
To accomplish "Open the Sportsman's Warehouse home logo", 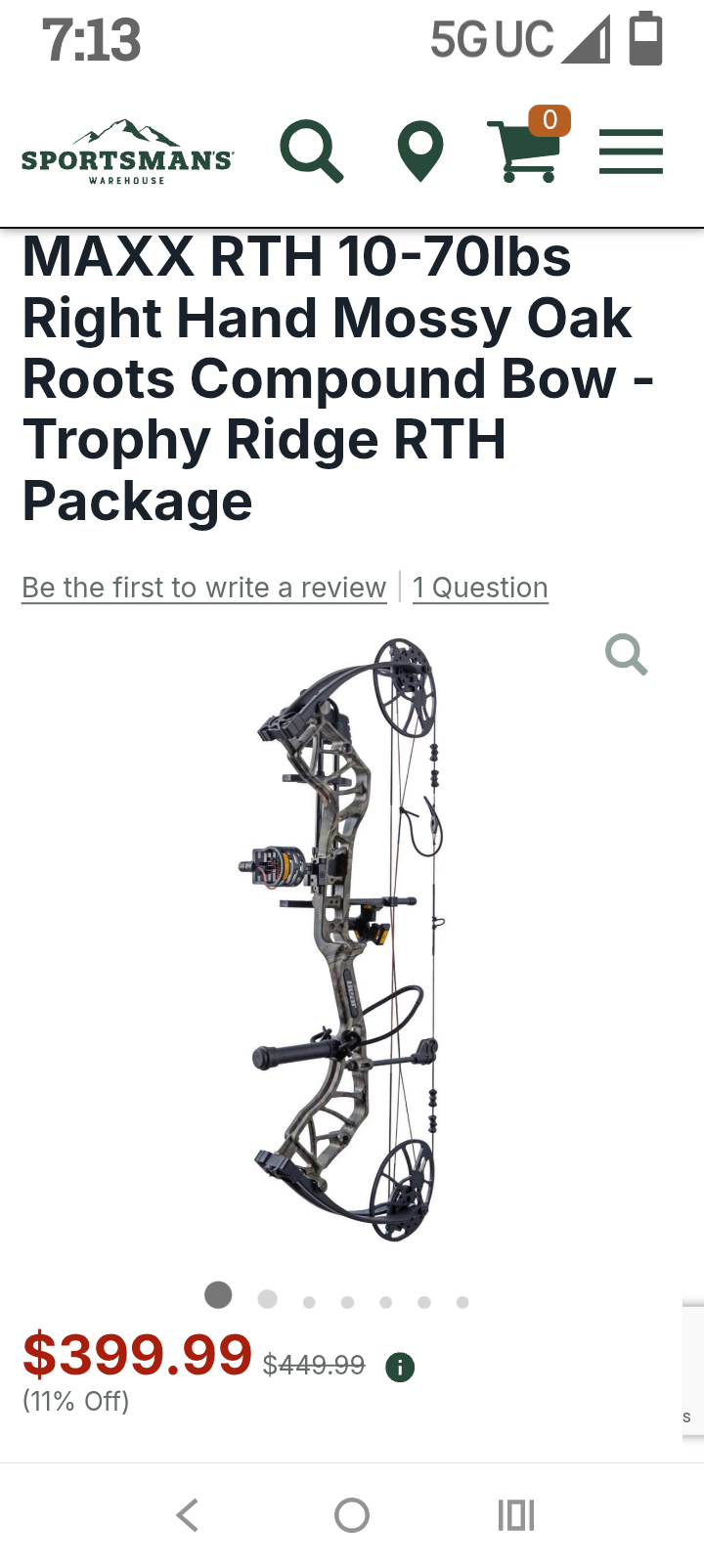I will tap(127, 152).
